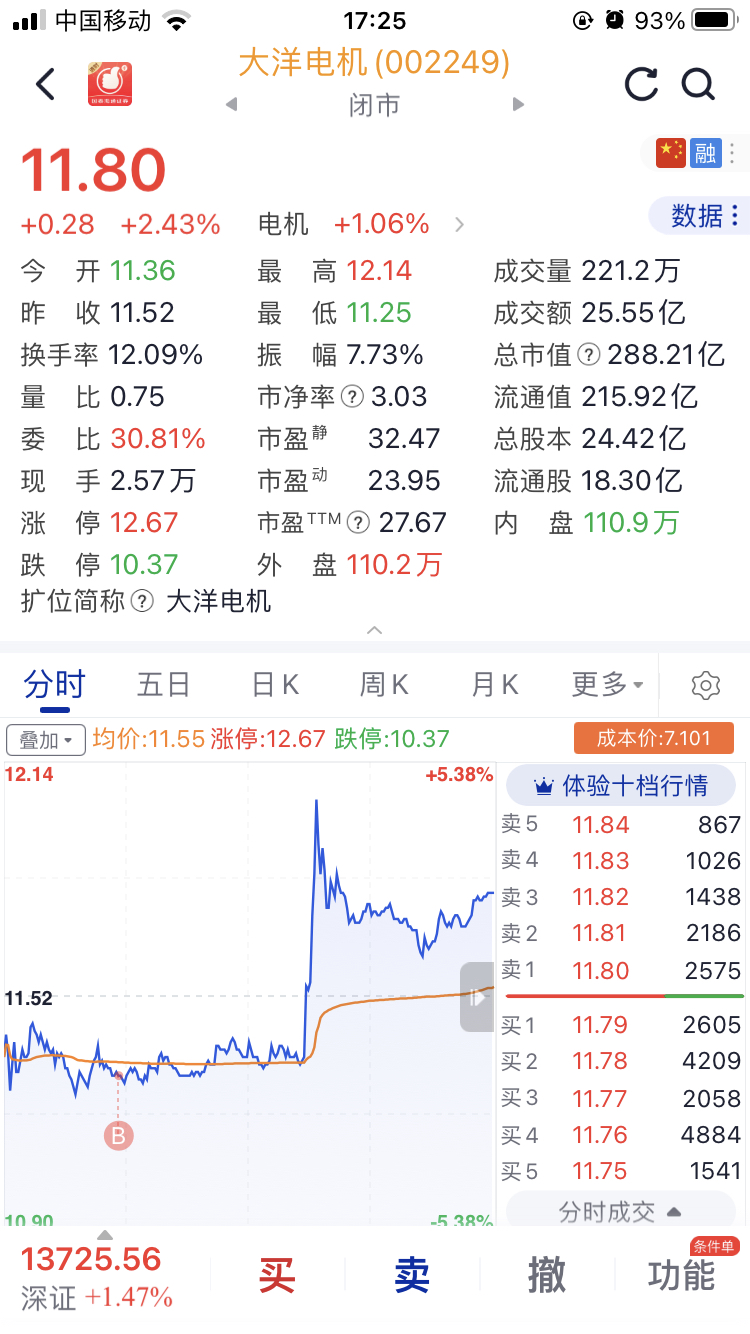The height and width of the screenshot is (1334, 750).
Task: Open the 功能 menu
Action: coord(682,1276)
